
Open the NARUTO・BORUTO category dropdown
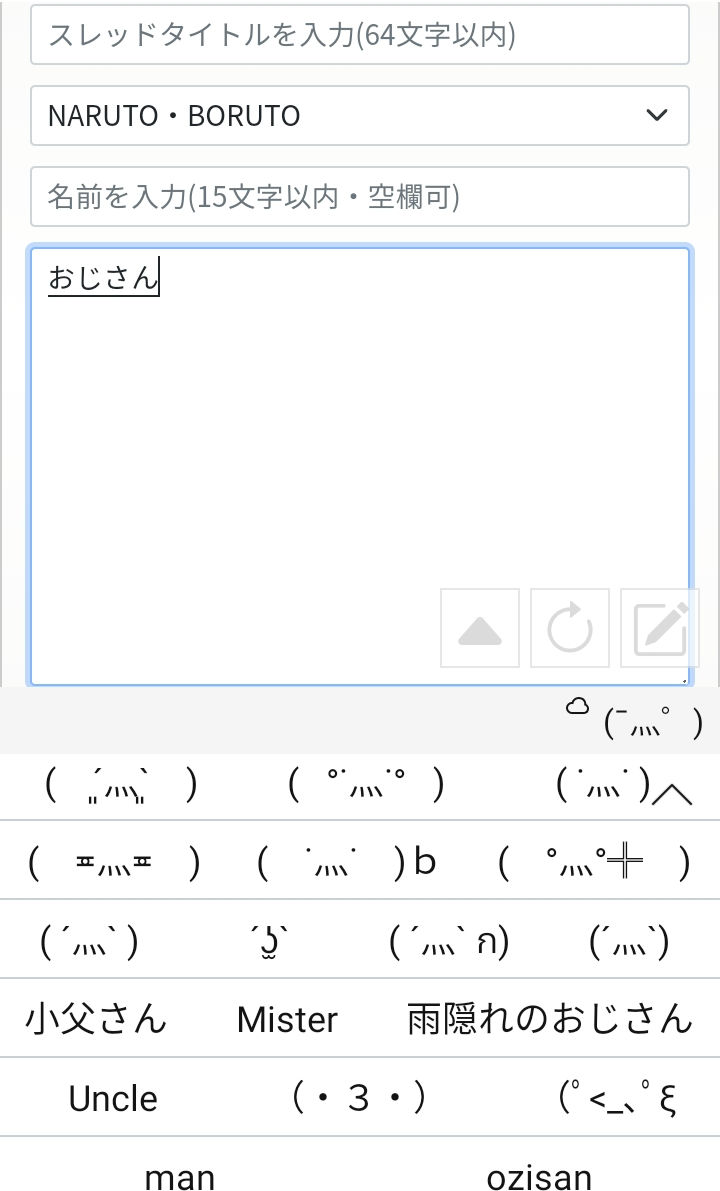tap(360, 115)
